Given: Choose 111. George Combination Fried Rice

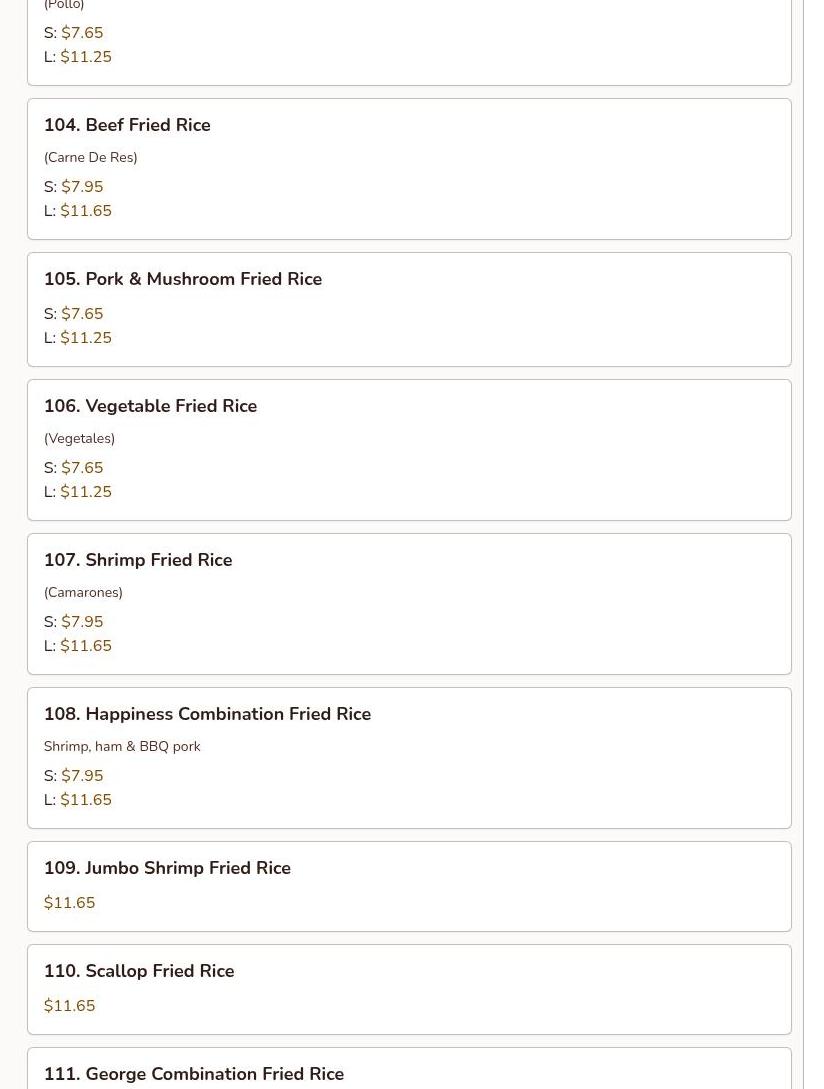Looking at the screenshot, I should 194,1074.
